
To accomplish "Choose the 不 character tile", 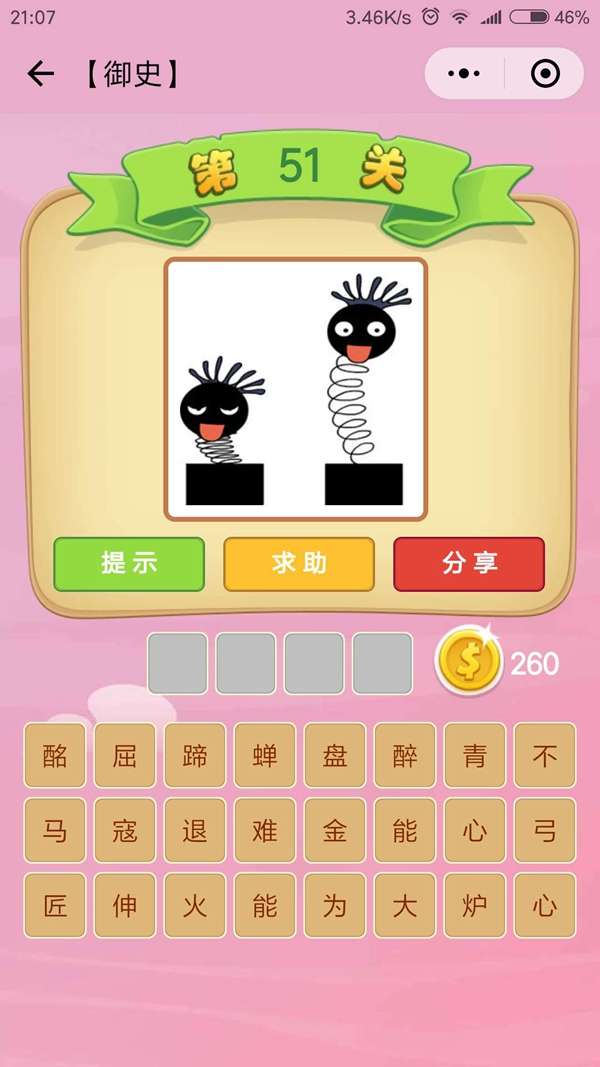I will click(545, 755).
